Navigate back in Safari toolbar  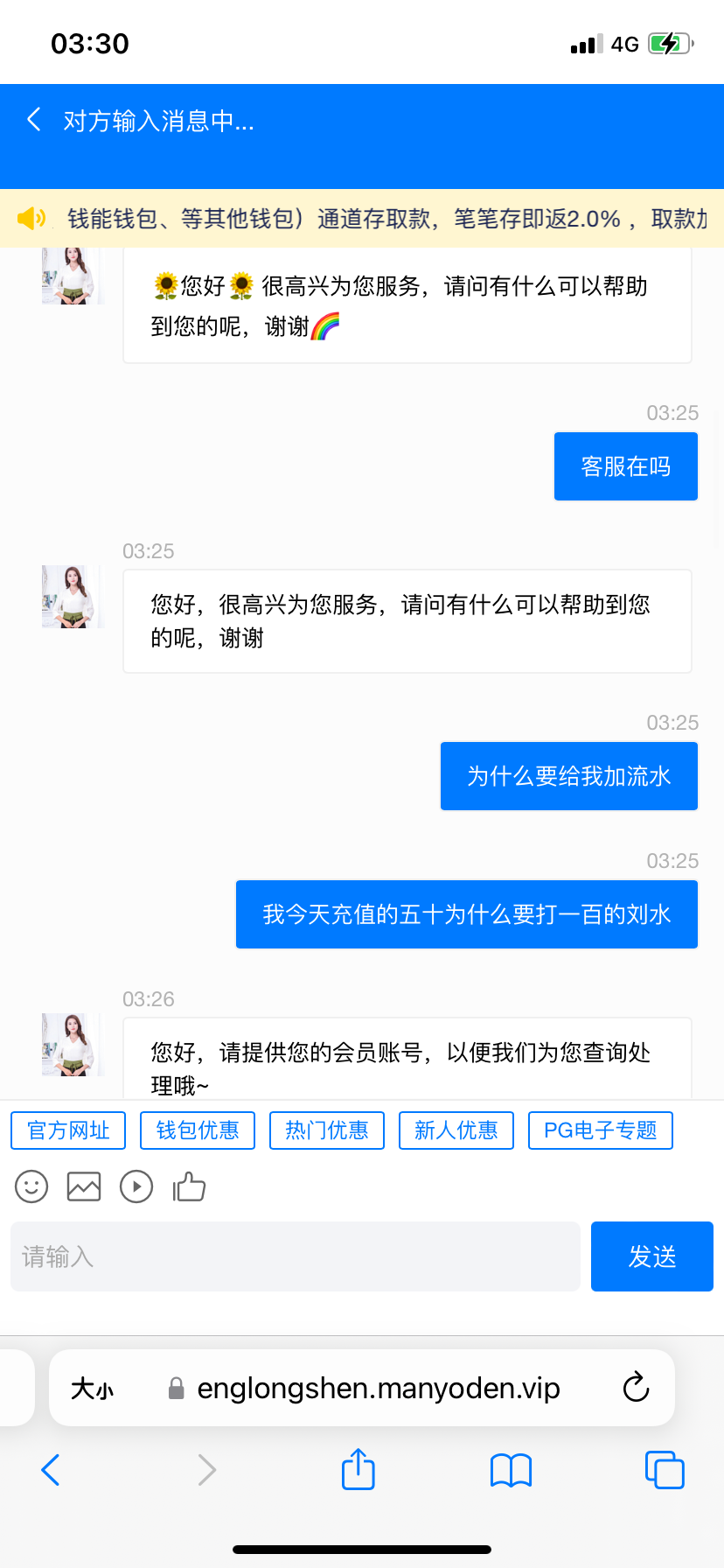point(51,1470)
